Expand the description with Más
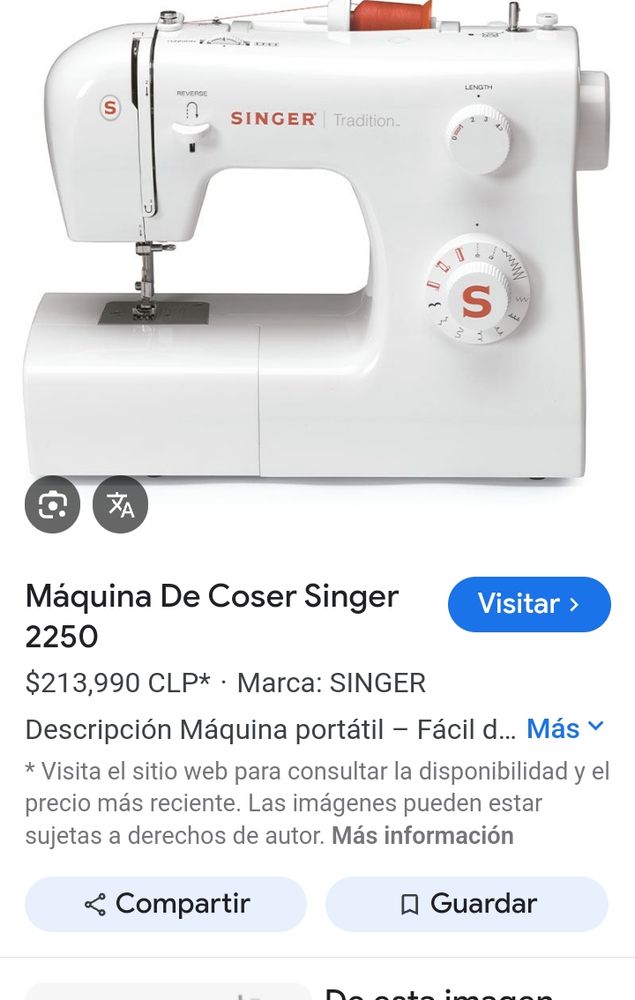635x1000 pixels. point(565,729)
